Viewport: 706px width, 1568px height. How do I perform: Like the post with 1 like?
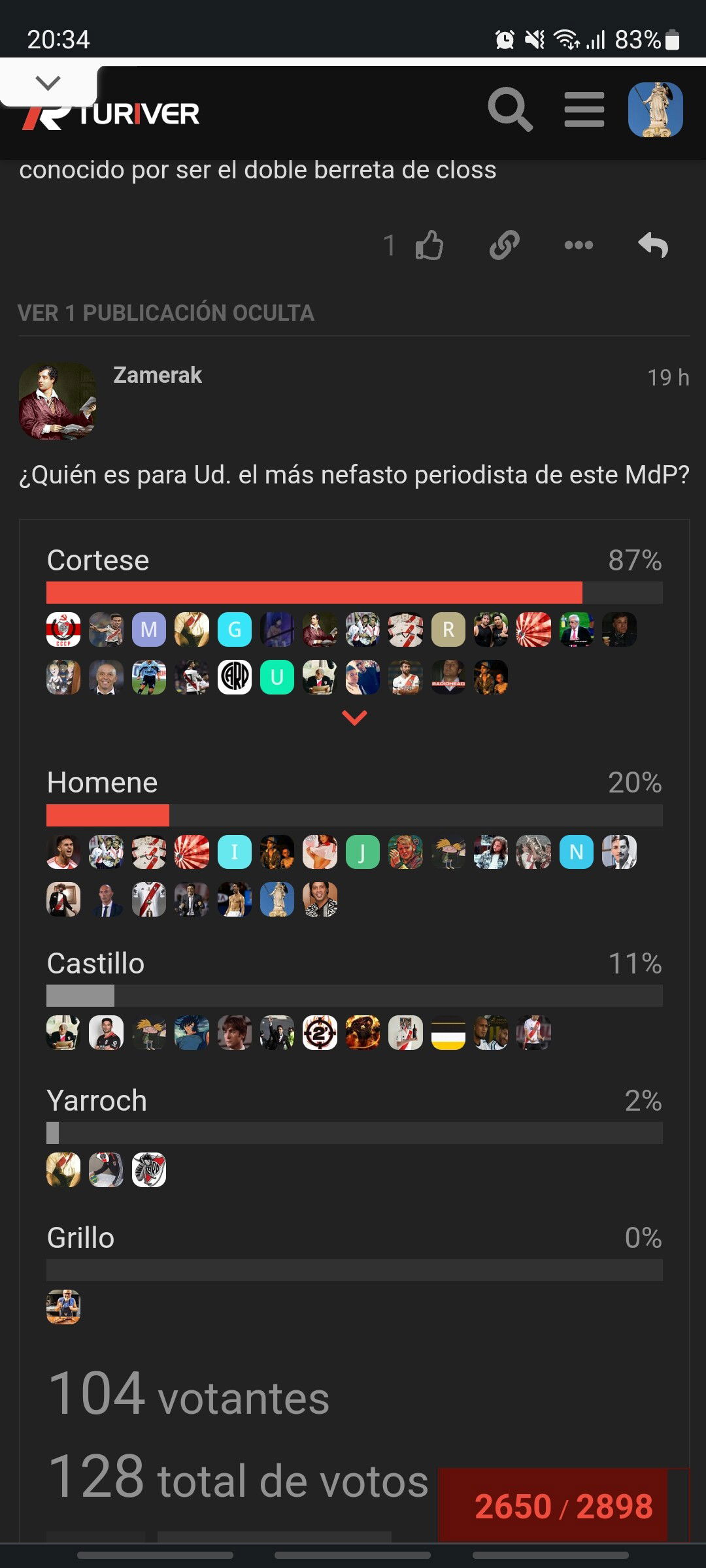pyautogui.click(x=429, y=246)
